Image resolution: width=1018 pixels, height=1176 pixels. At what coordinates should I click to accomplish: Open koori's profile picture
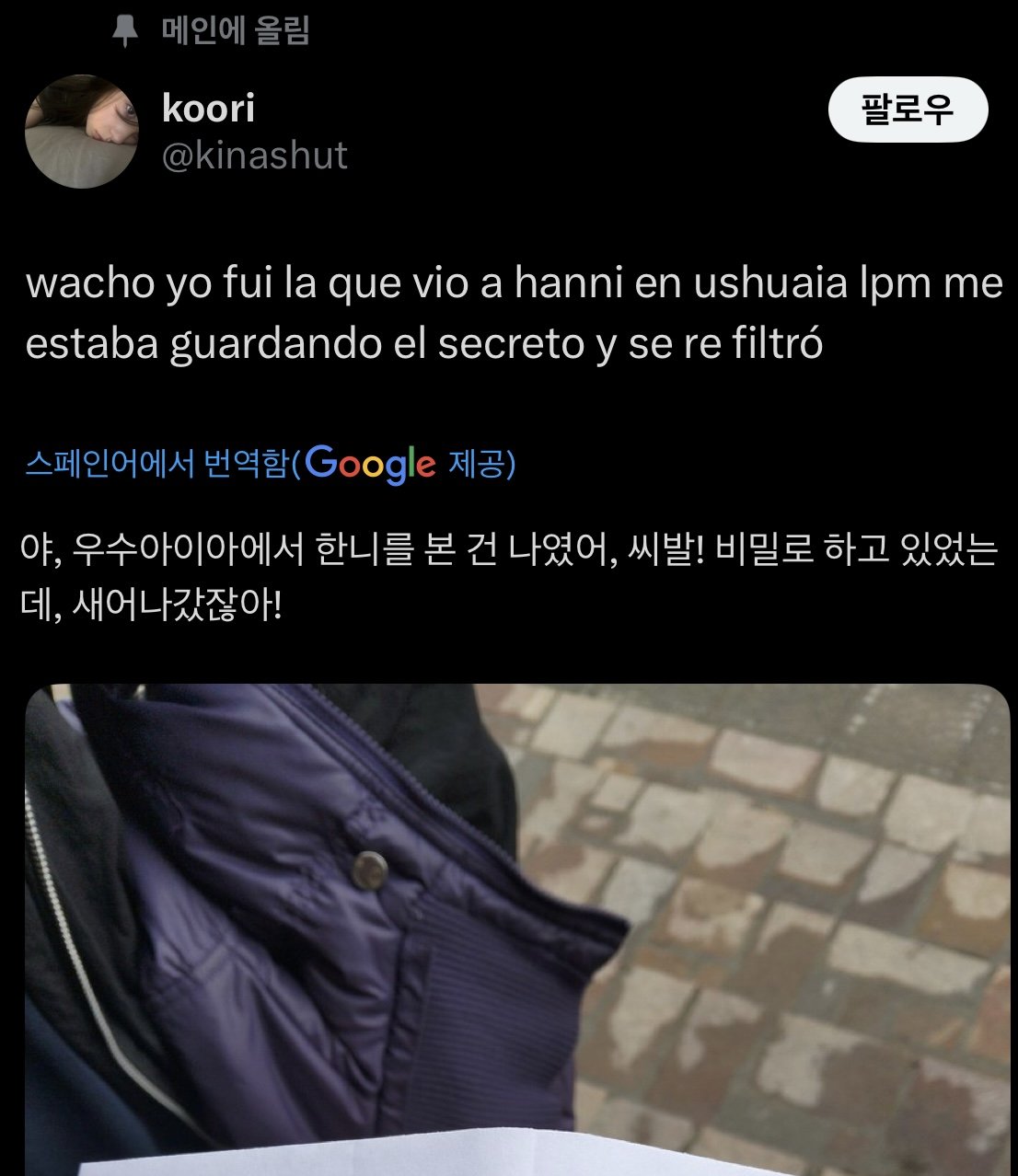pyautogui.click(x=81, y=132)
